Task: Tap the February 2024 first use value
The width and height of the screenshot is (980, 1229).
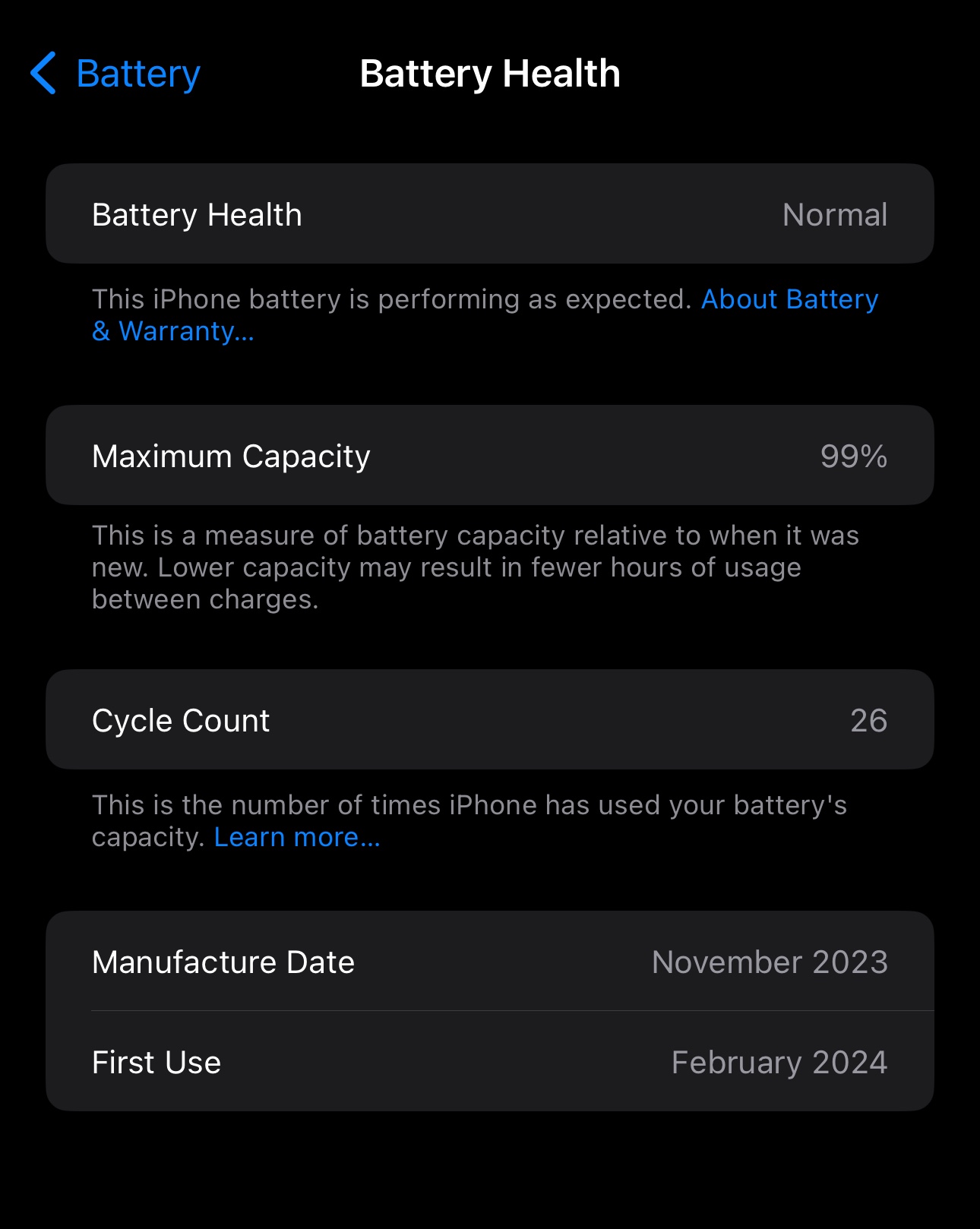Action: point(778,1062)
